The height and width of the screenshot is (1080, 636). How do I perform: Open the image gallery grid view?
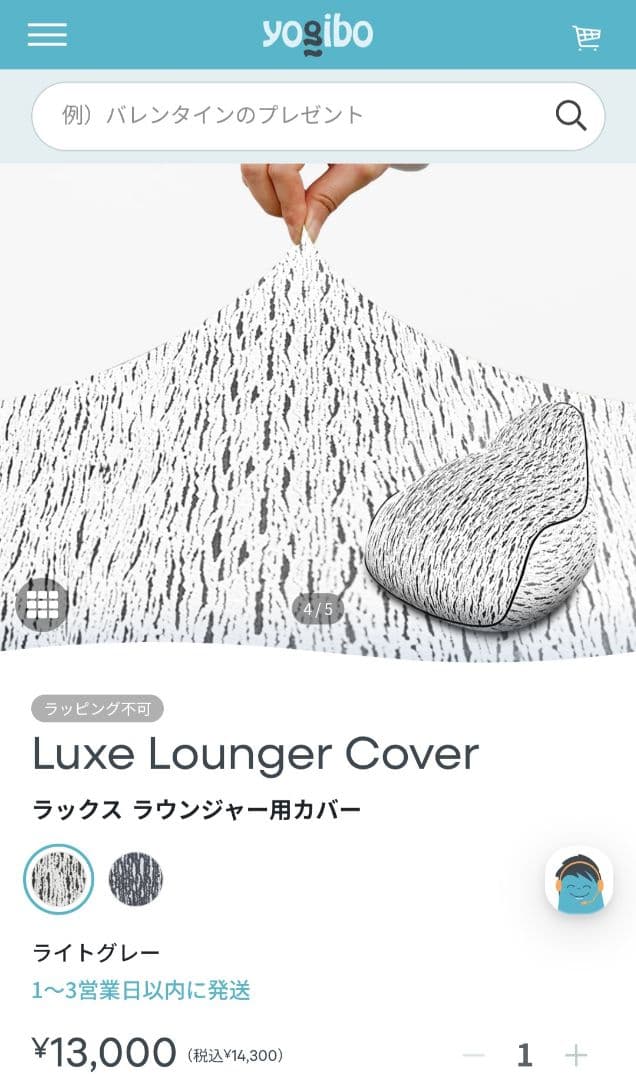[x=43, y=604]
